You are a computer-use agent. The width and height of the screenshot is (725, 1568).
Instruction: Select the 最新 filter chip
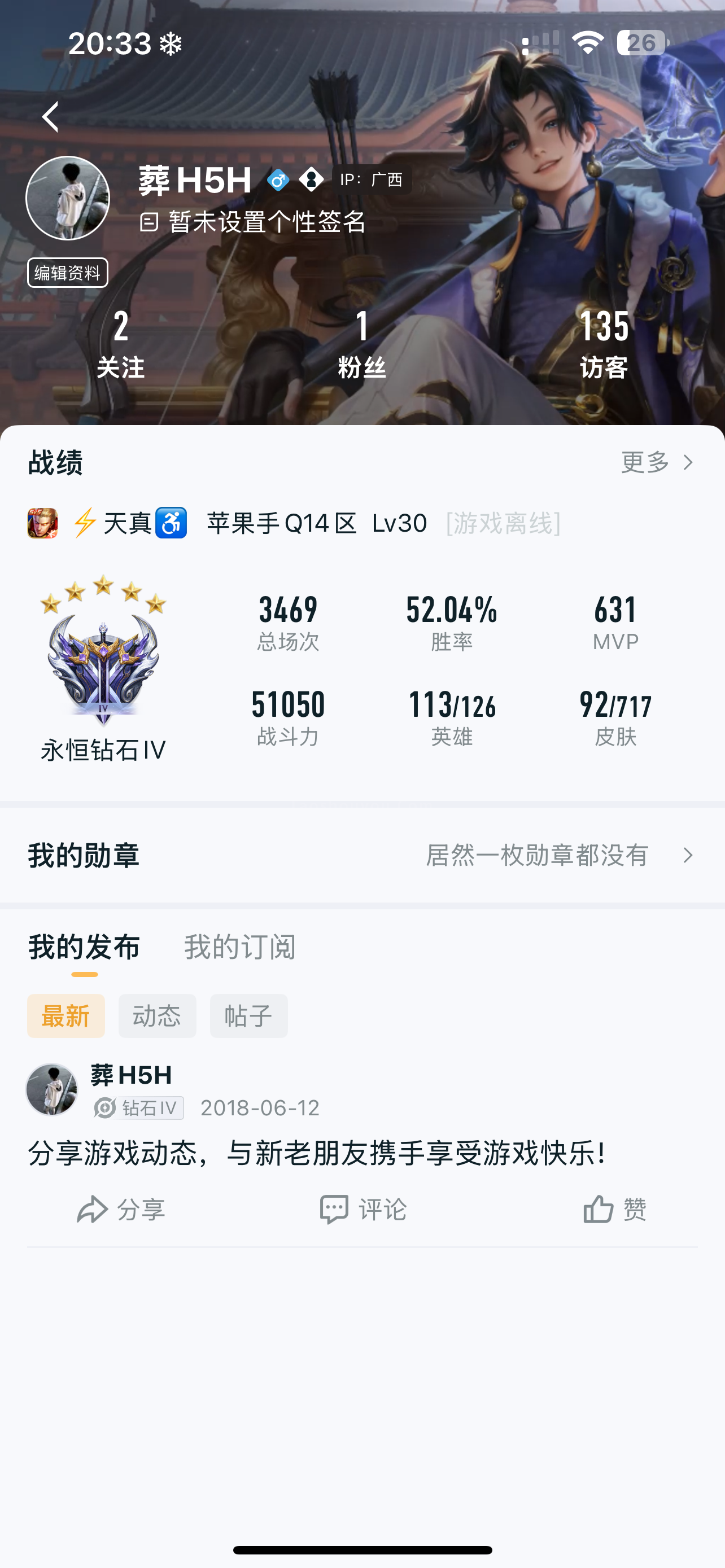[65, 1016]
